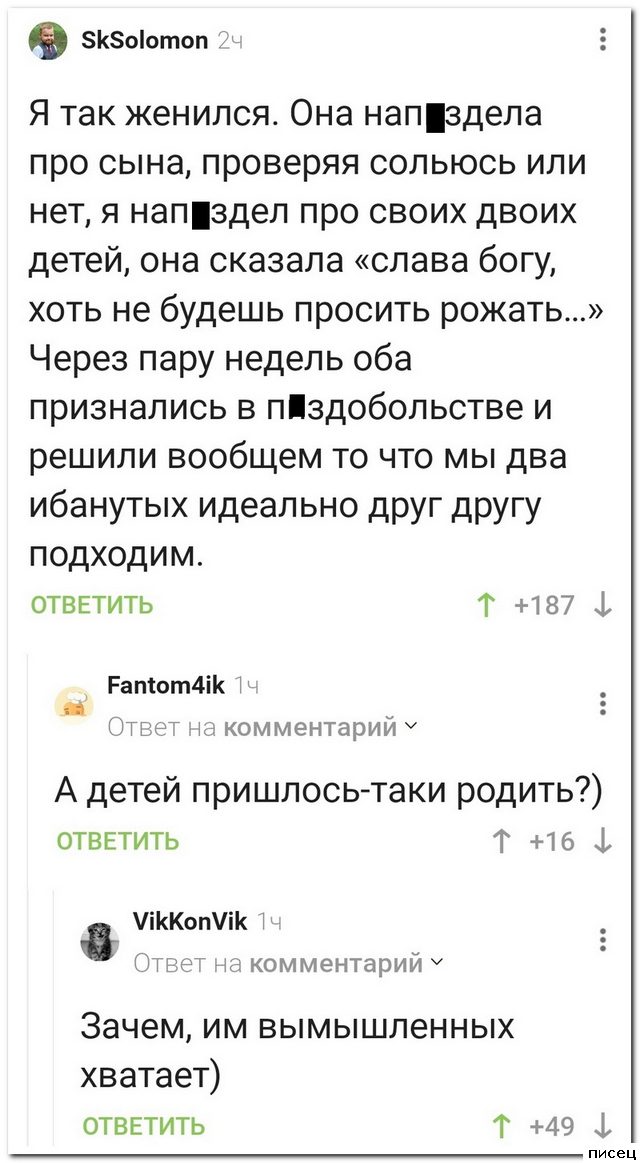Open overflow menu on Fantom4ik's comment
This screenshot has height=1163, width=640.
click(x=602, y=703)
